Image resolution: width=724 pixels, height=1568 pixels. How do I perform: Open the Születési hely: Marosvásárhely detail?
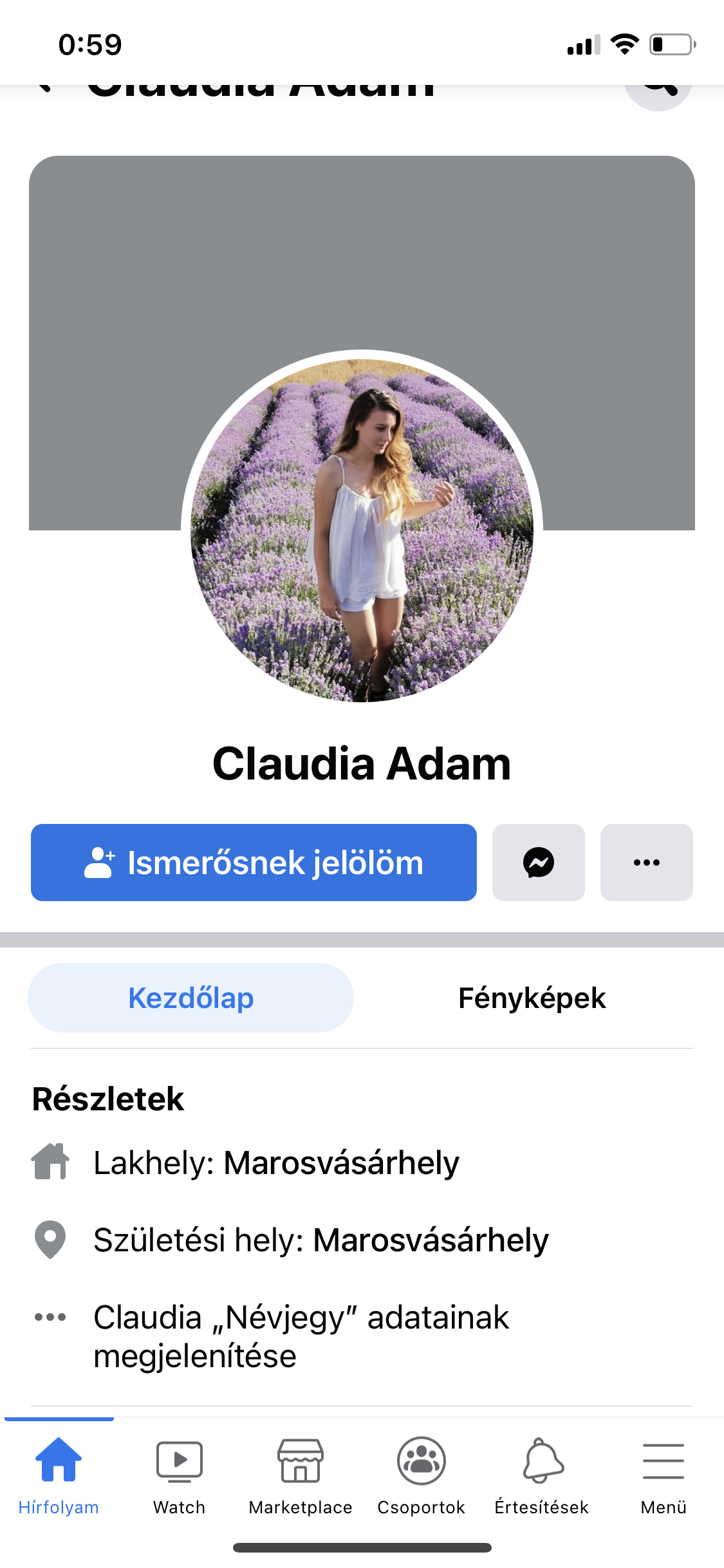320,1240
